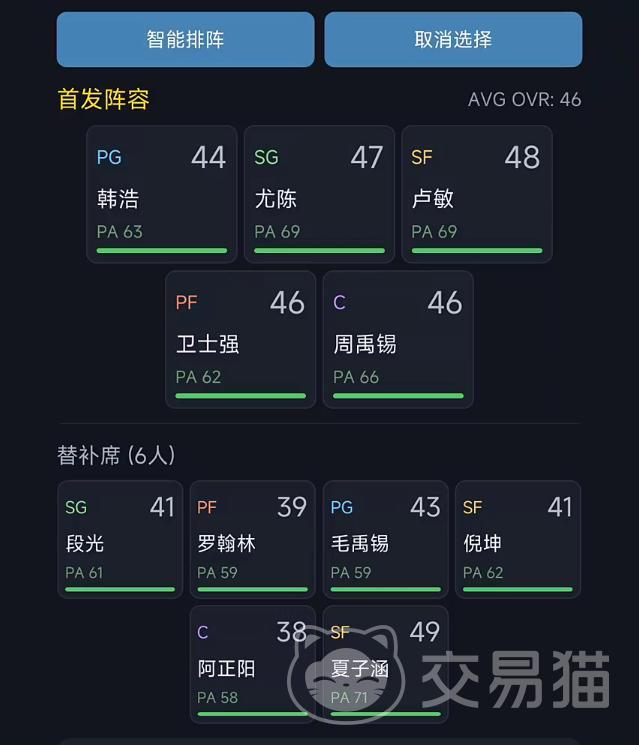Tap bench center 阿正阳 card
This screenshot has width=639, height=745.
pyautogui.click(x=253, y=664)
